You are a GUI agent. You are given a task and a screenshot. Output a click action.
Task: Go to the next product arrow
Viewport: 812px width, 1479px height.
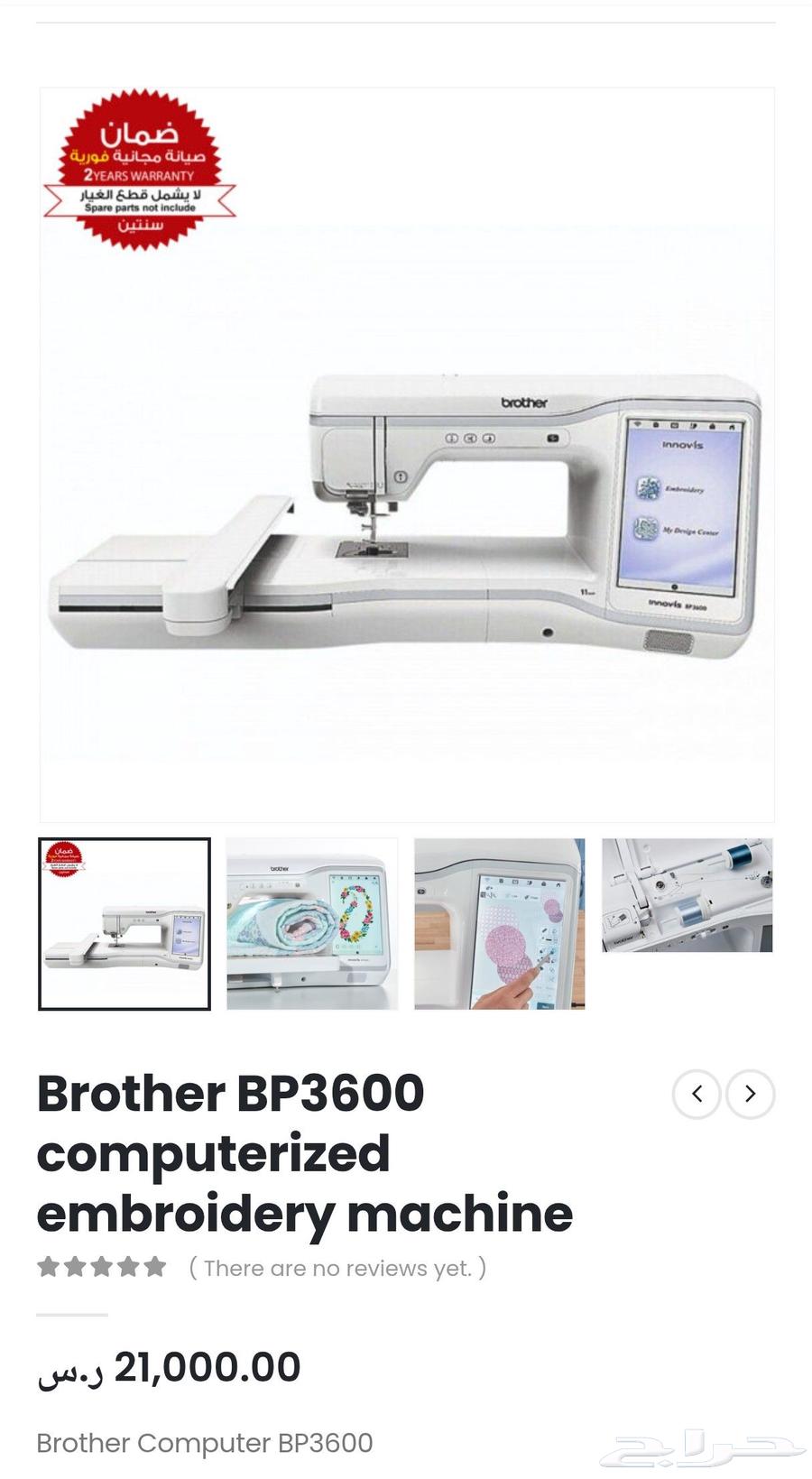(x=750, y=1094)
